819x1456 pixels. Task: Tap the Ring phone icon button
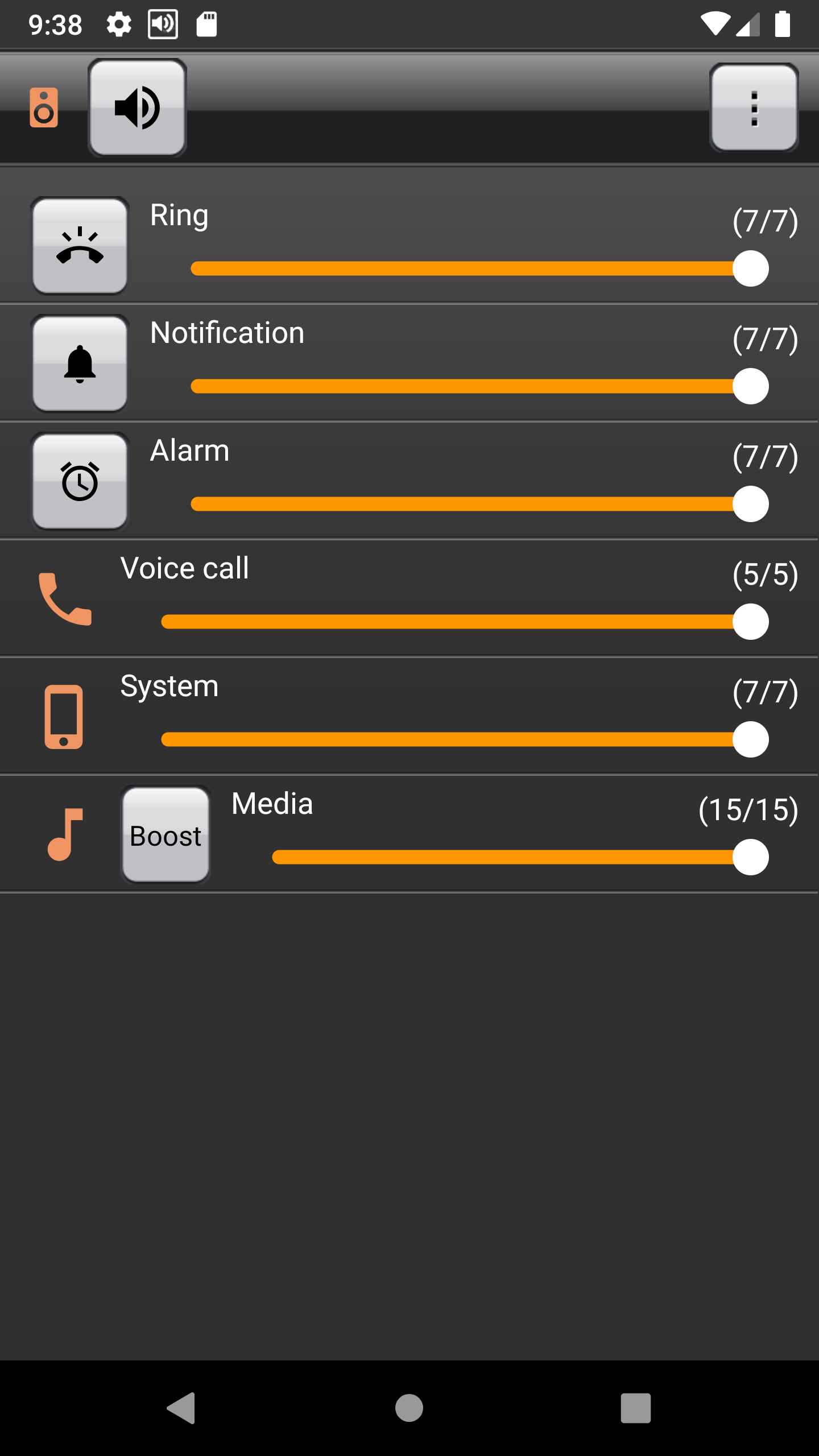point(80,246)
